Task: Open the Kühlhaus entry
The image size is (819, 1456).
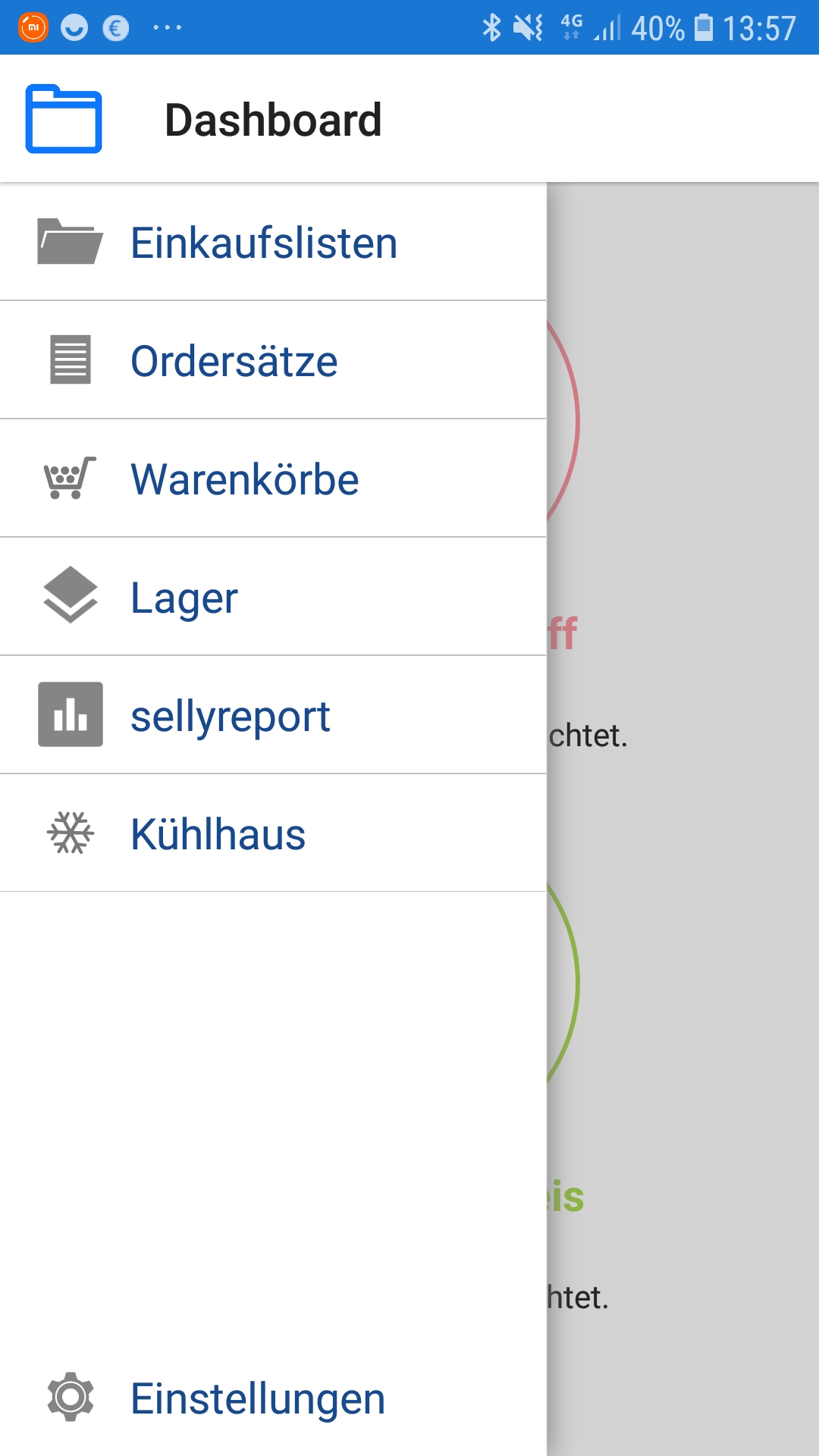Action: pyautogui.click(x=218, y=834)
